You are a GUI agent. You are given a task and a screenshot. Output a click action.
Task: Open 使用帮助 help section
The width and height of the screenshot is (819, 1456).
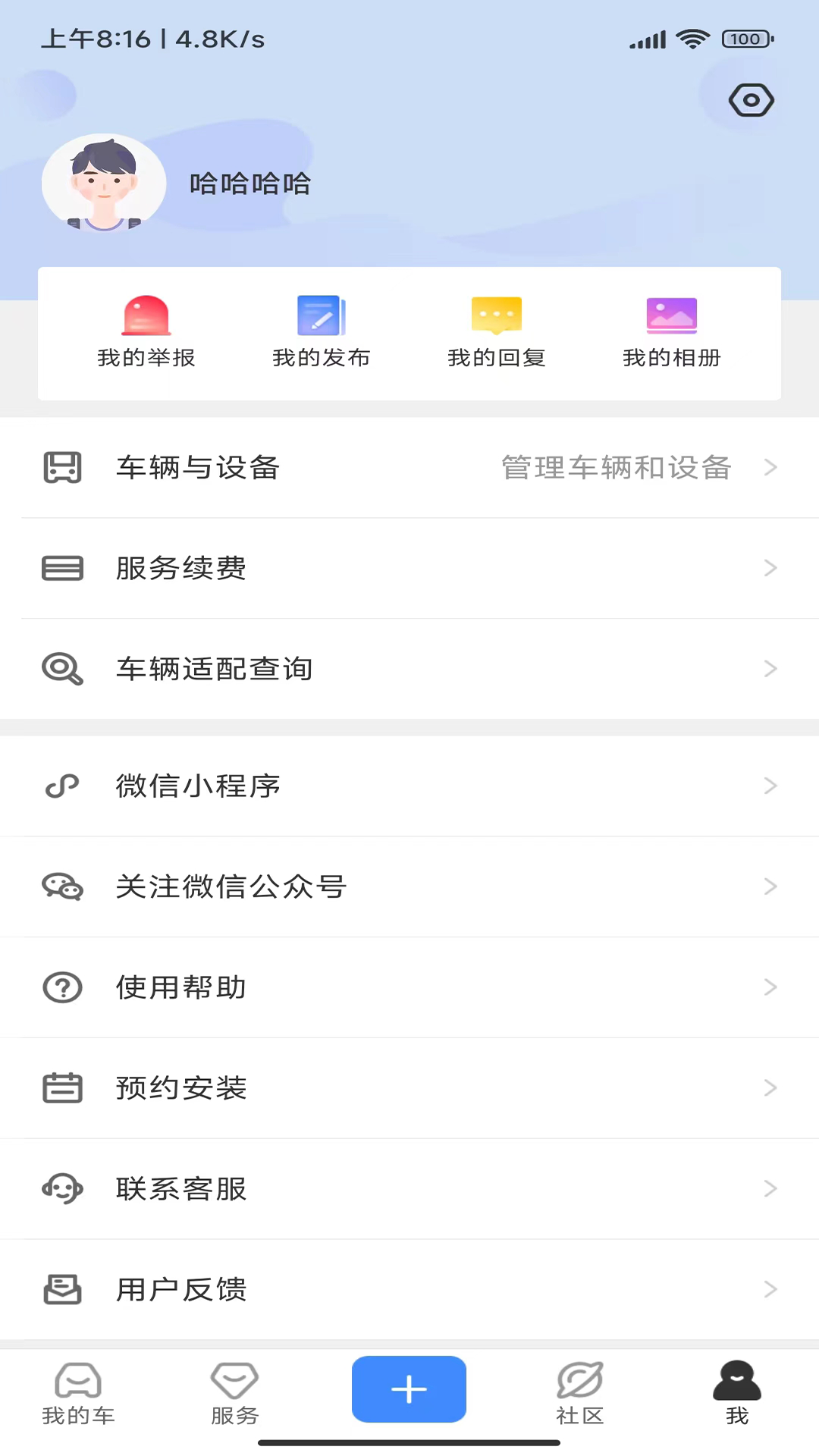(180, 987)
